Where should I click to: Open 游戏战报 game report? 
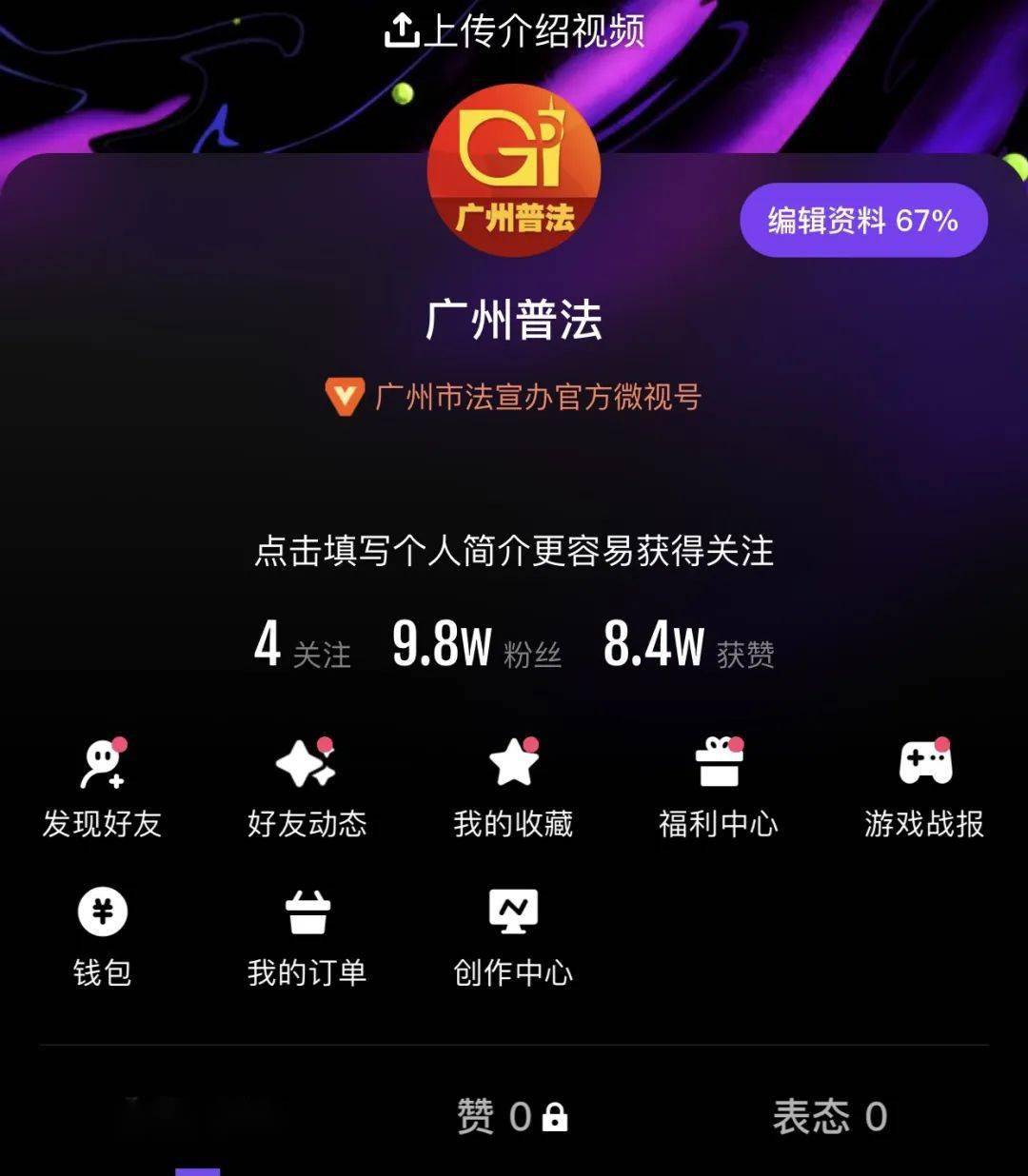point(924,788)
